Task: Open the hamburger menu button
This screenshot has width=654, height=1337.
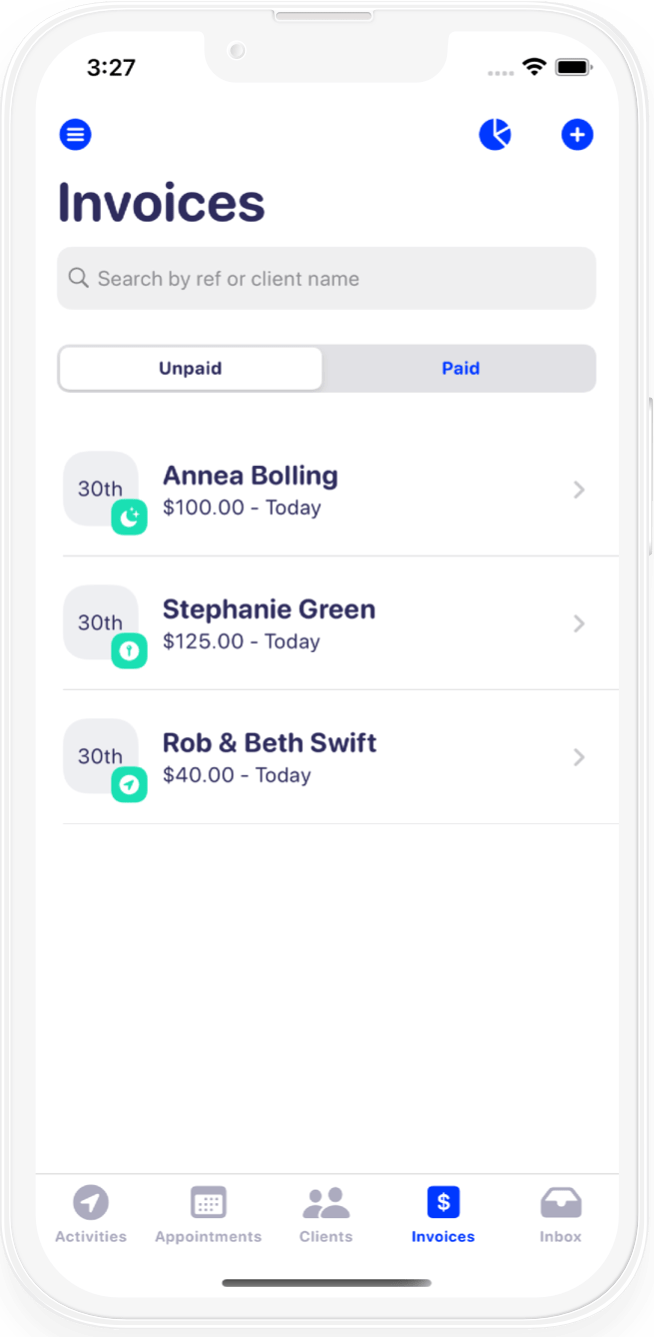Action: tap(75, 134)
